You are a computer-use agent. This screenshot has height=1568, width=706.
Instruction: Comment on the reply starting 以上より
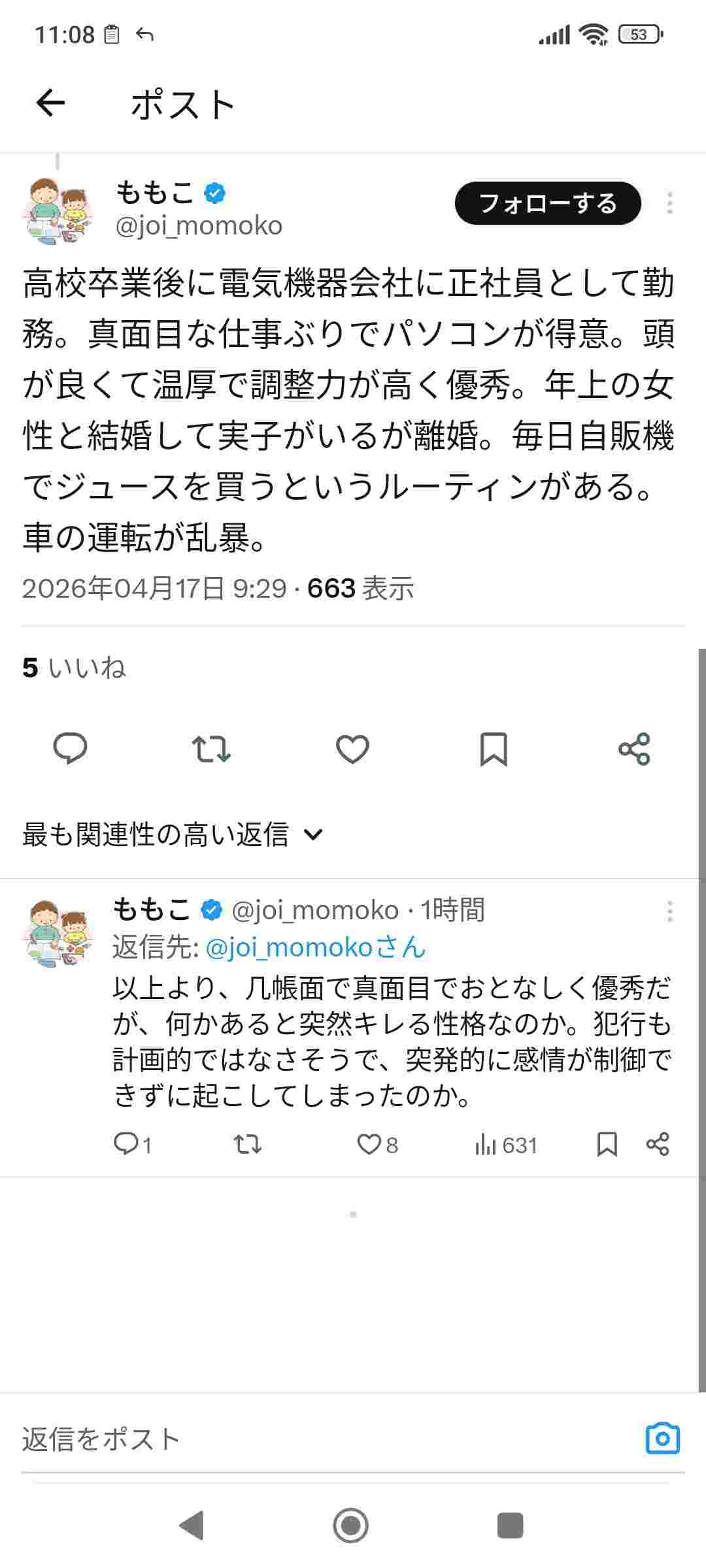point(125,1144)
